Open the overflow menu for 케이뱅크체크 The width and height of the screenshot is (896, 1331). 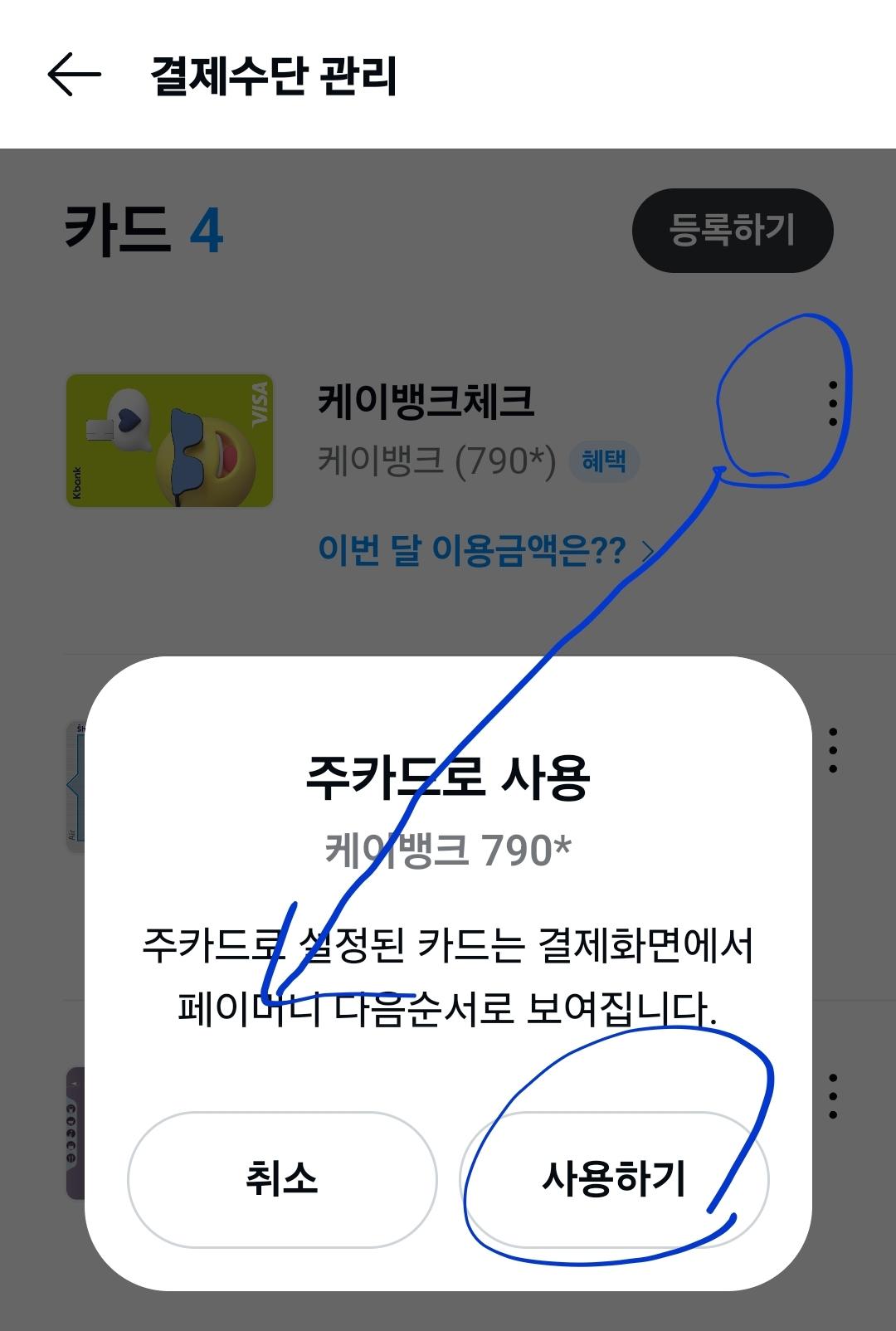(832, 404)
